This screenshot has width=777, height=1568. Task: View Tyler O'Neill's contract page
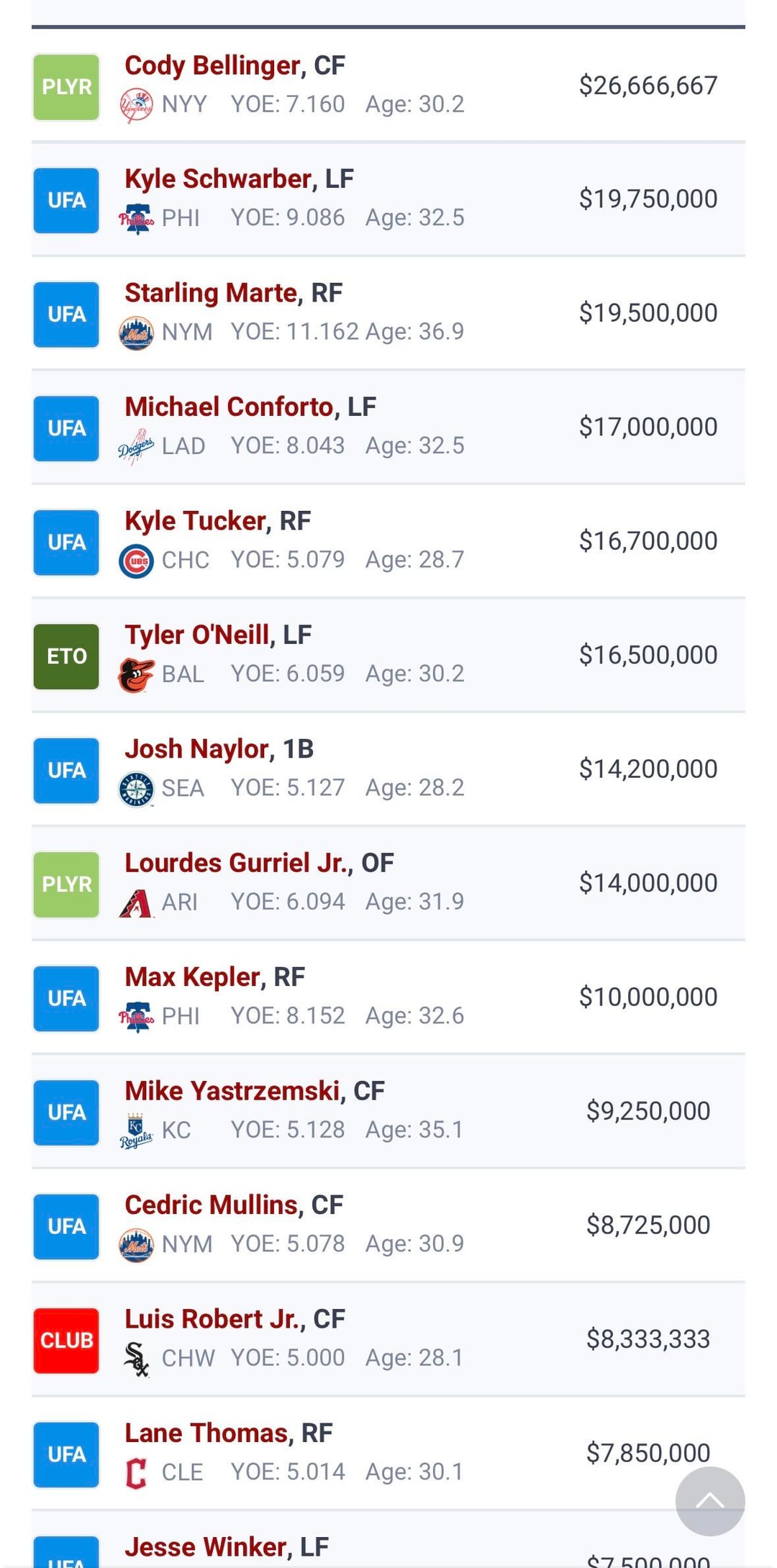[196, 635]
